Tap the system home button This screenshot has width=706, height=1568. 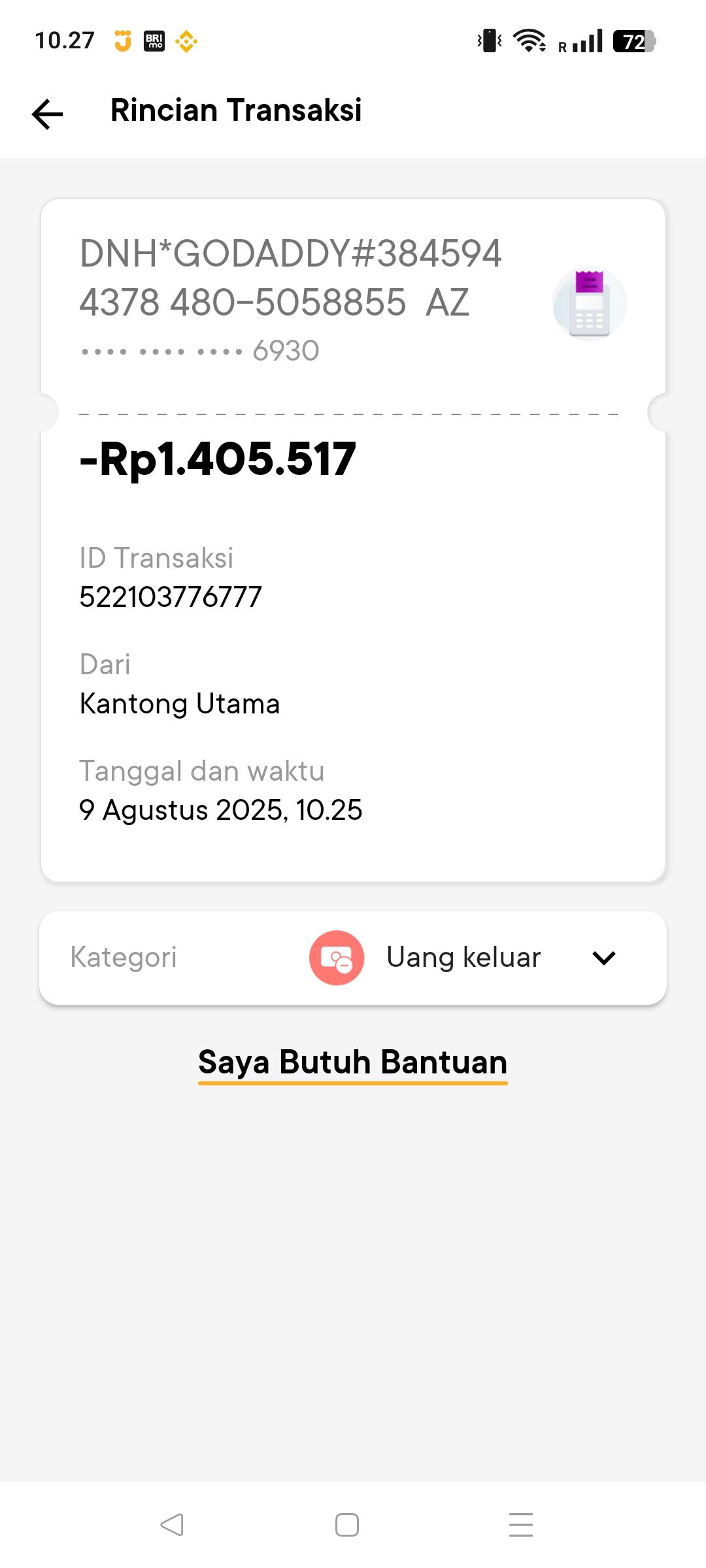[x=347, y=1525]
